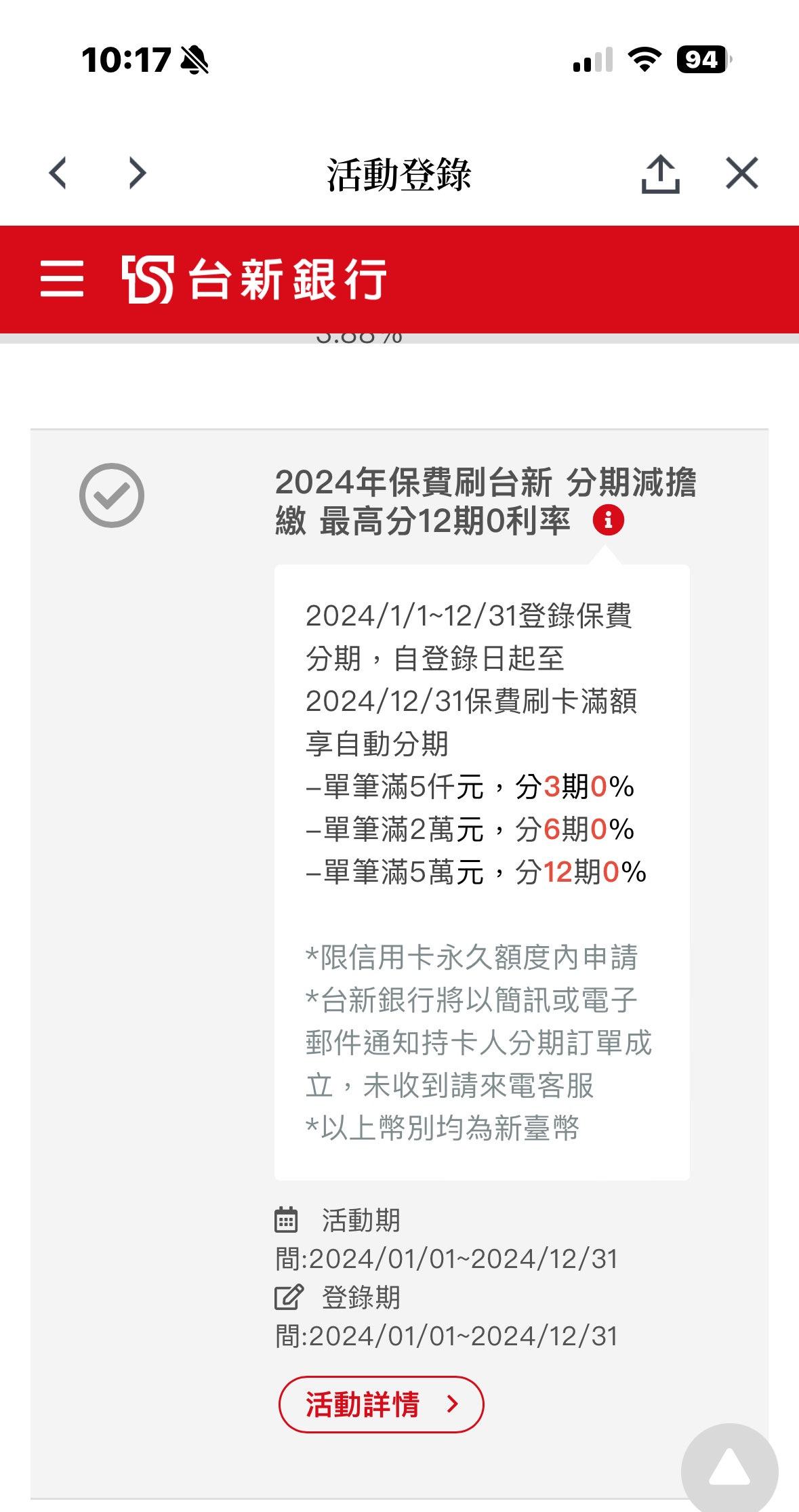Open 活動詳情 for the insurance installment offer
Viewport: 799px width, 1512px height.
coord(381,1404)
